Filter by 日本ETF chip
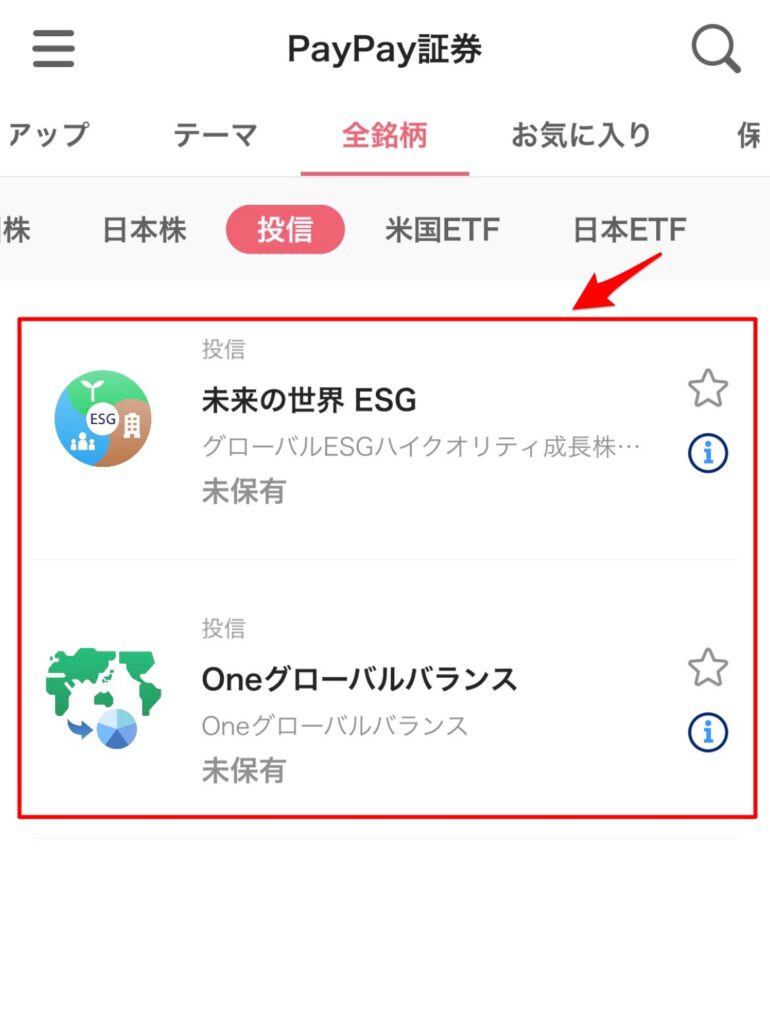 click(x=629, y=230)
